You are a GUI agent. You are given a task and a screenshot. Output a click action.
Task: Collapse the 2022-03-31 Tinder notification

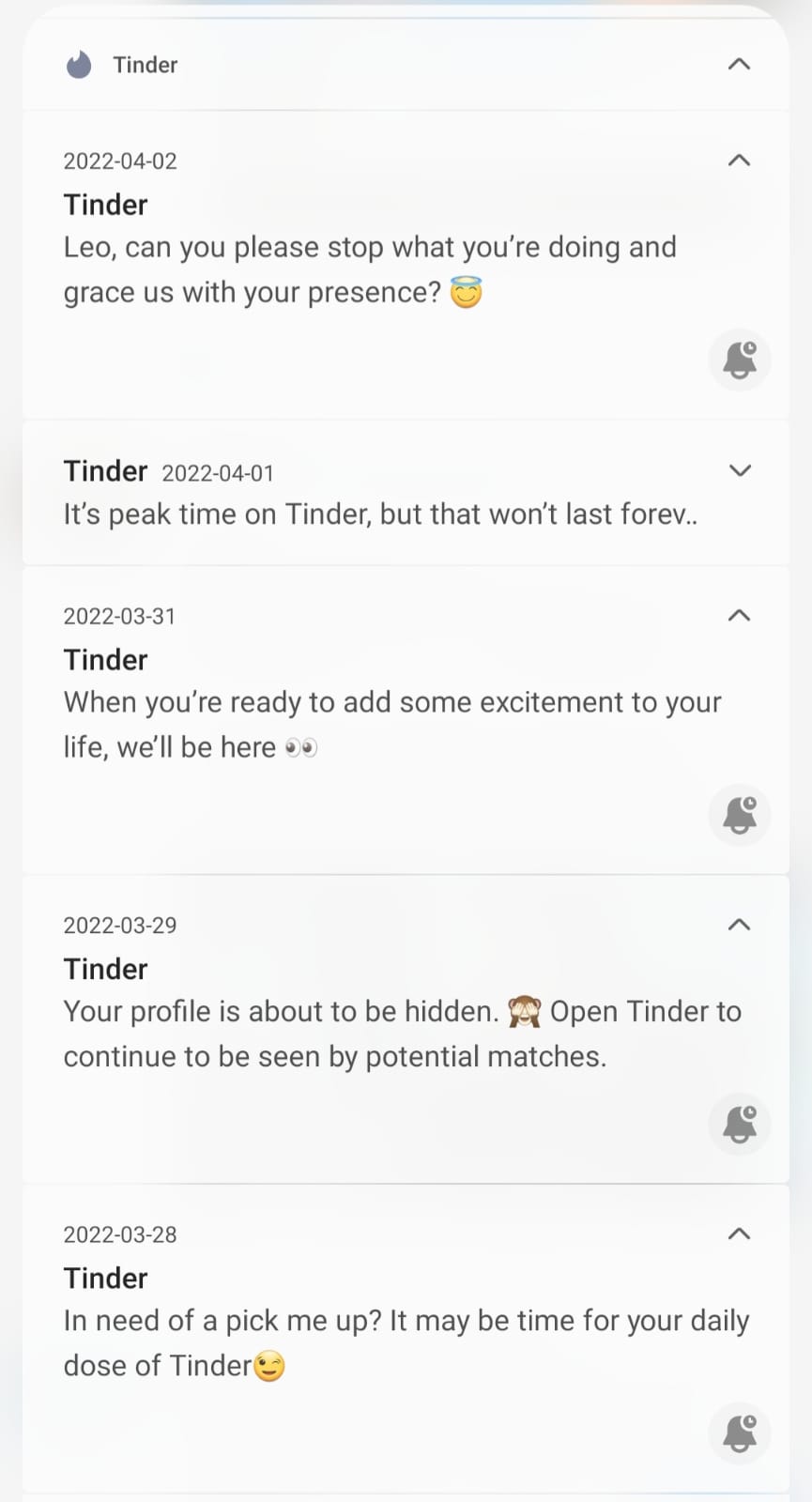click(x=739, y=616)
